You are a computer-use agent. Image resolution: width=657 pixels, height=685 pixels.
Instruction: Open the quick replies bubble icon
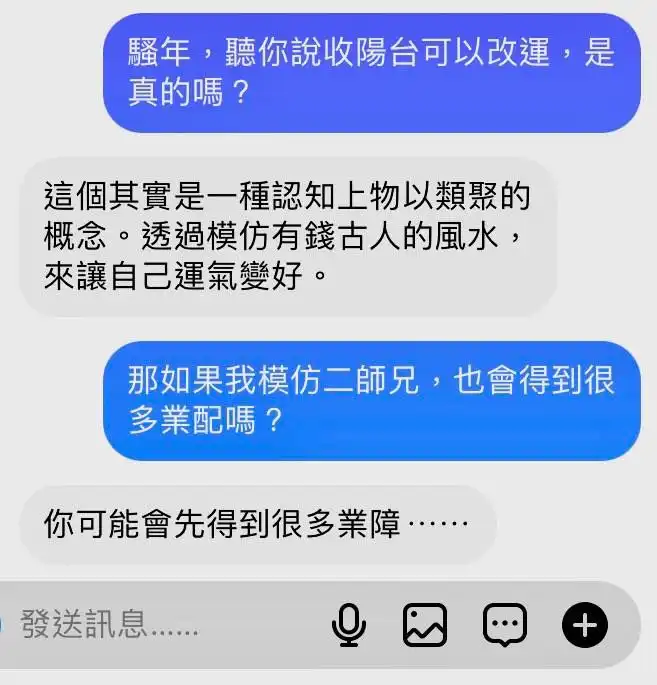(x=505, y=626)
